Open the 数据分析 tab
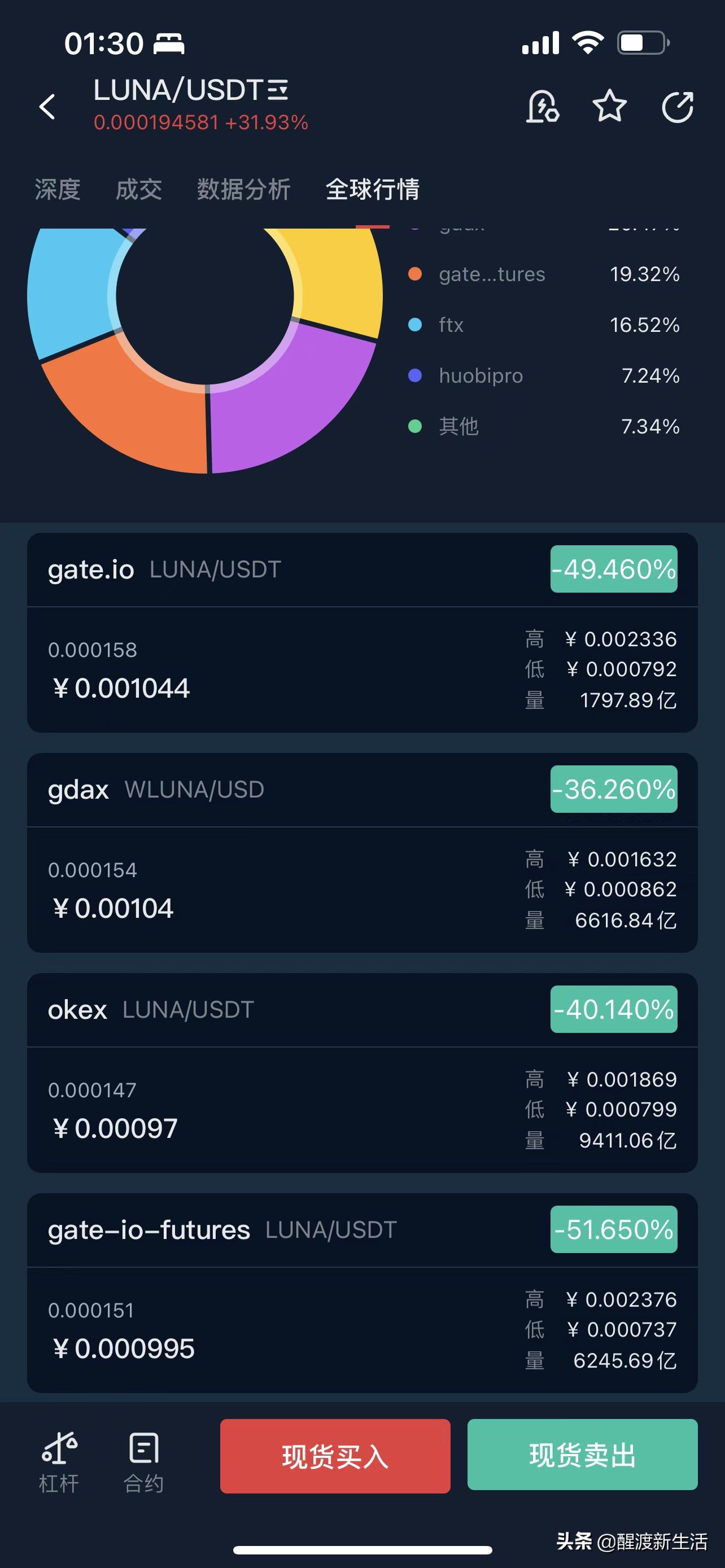The height and width of the screenshot is (1568, 725). (243, 189)
